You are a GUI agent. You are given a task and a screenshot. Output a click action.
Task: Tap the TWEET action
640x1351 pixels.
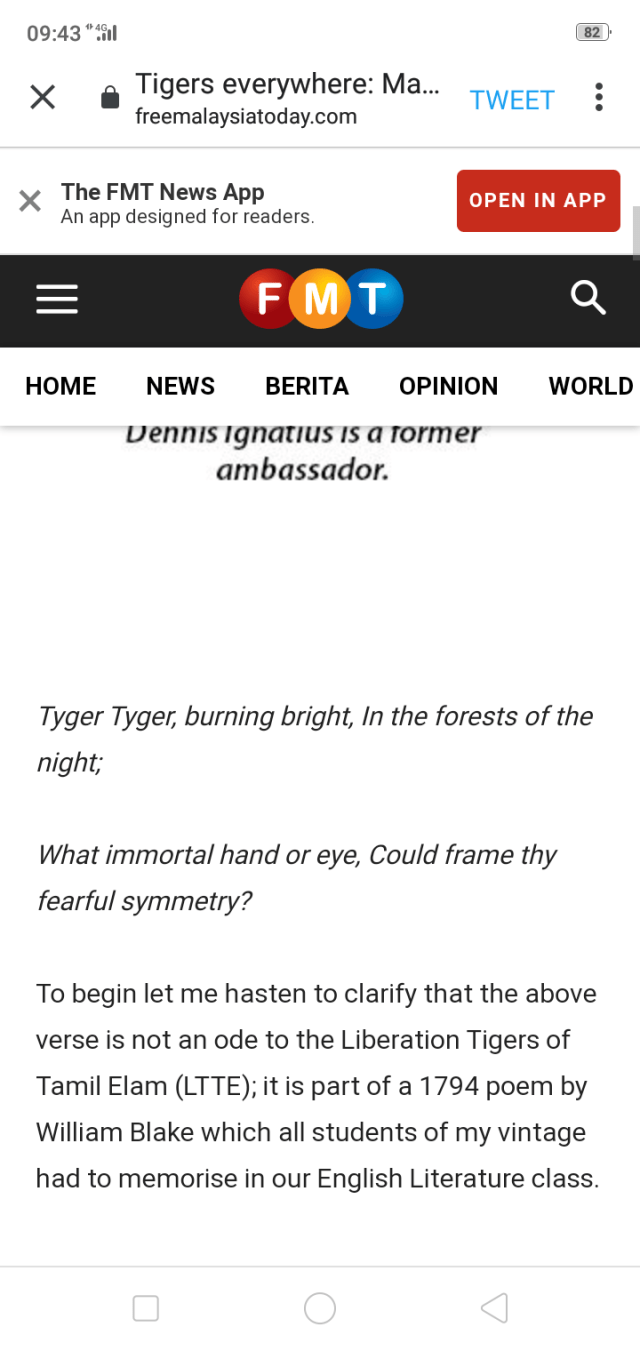tap(512, 100)
